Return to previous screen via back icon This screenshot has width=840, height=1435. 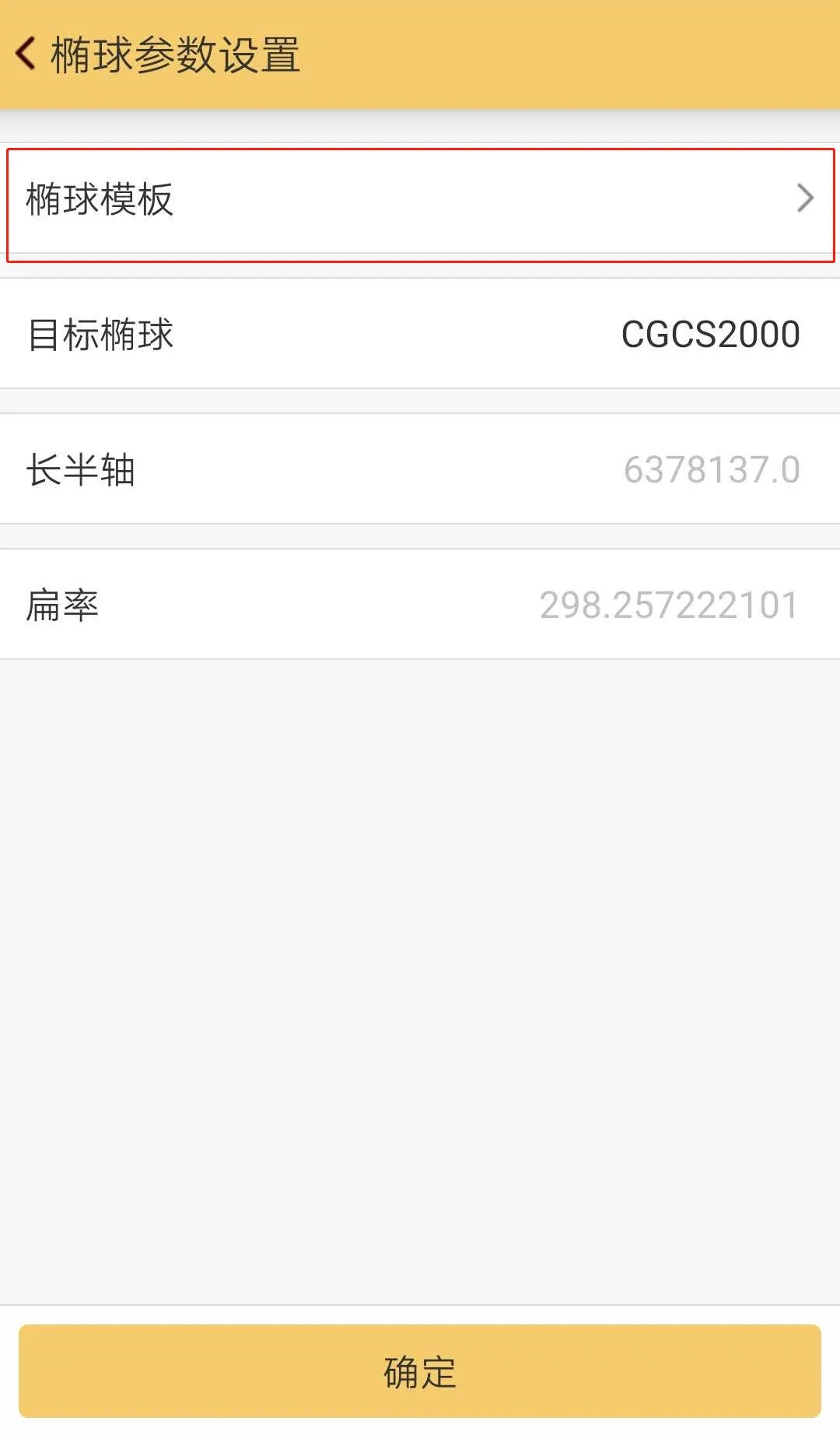click(26, 54)
